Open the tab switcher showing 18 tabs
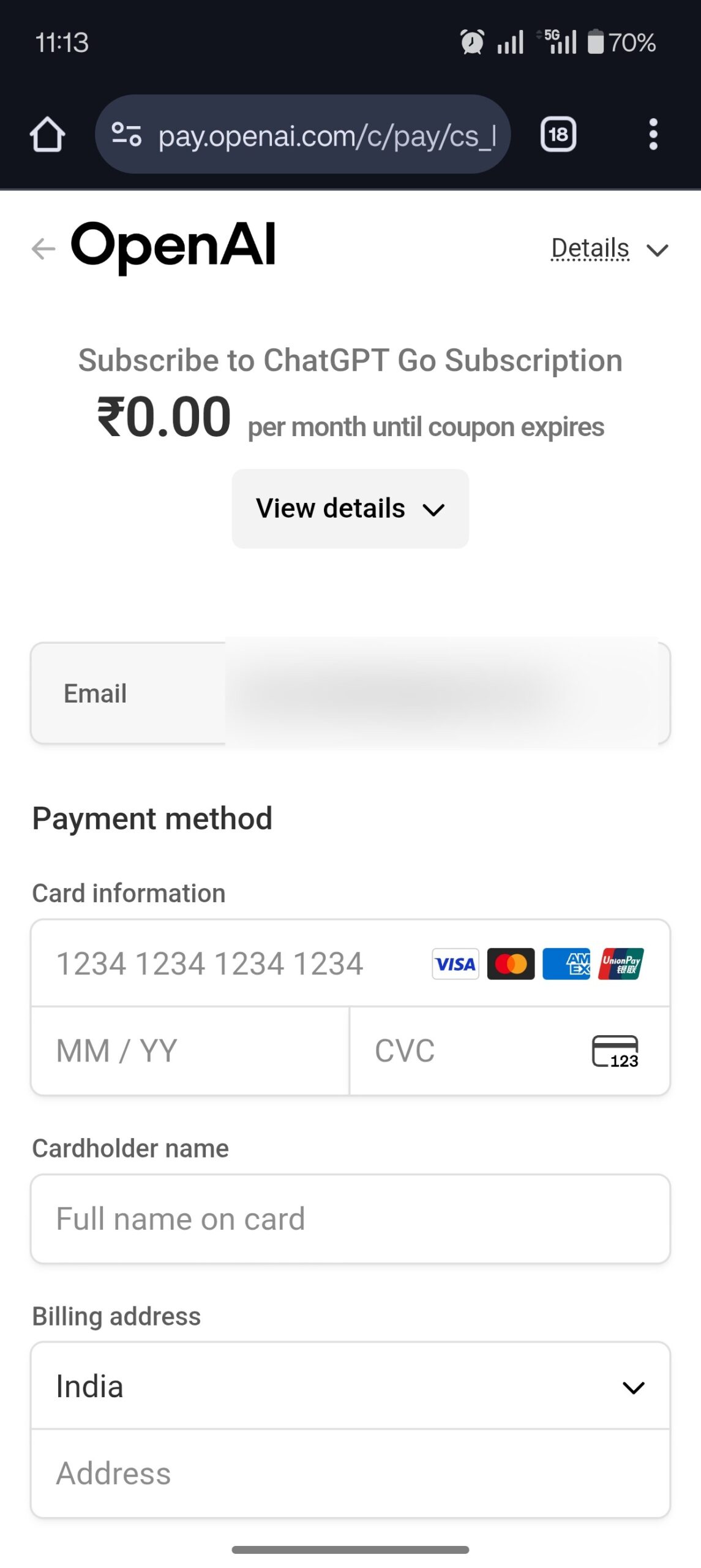Image resolution: width=701 pixels, height=1568 pixels. coord(558,134)
